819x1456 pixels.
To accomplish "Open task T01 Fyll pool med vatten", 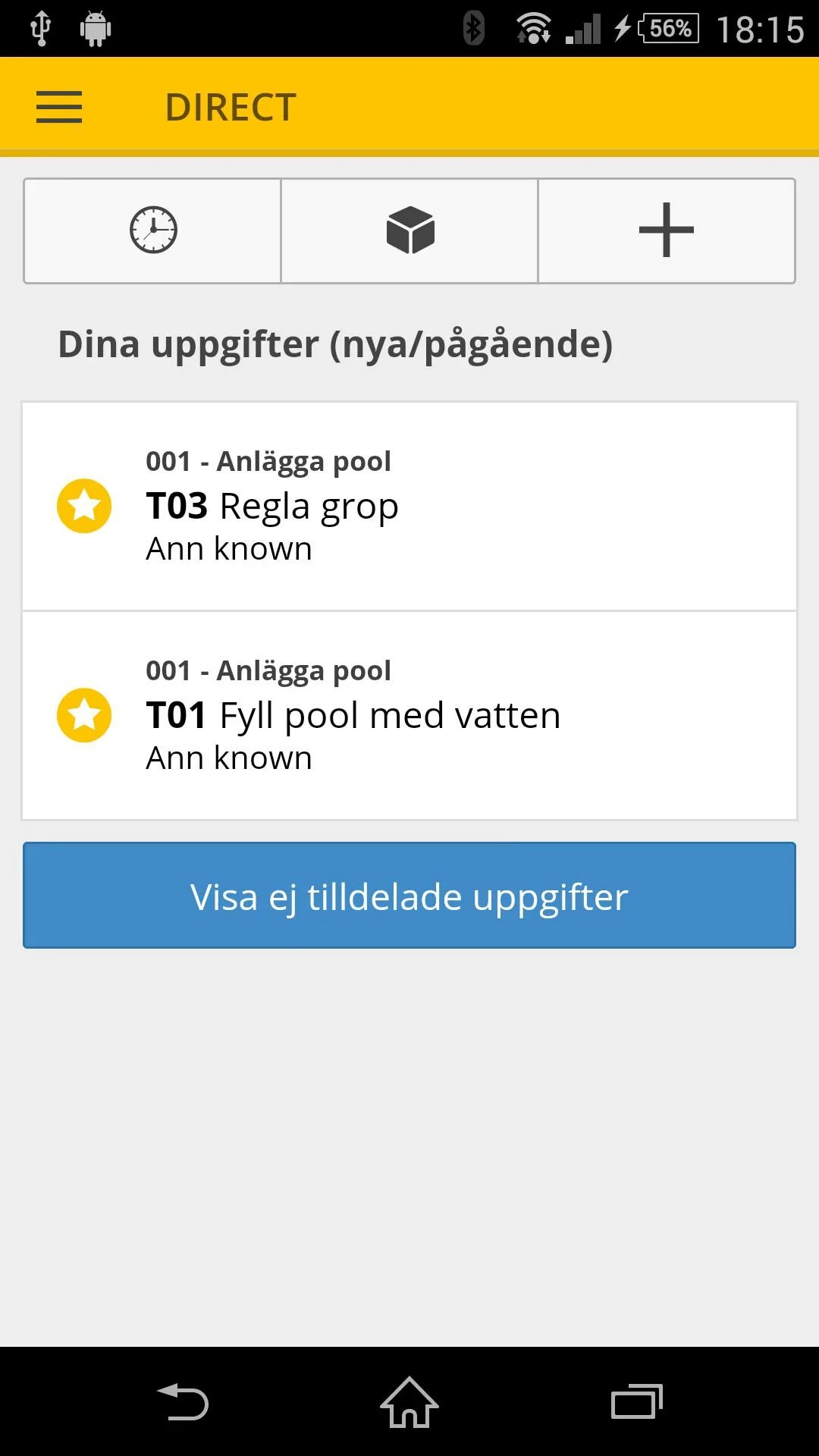I will (409, 716).
